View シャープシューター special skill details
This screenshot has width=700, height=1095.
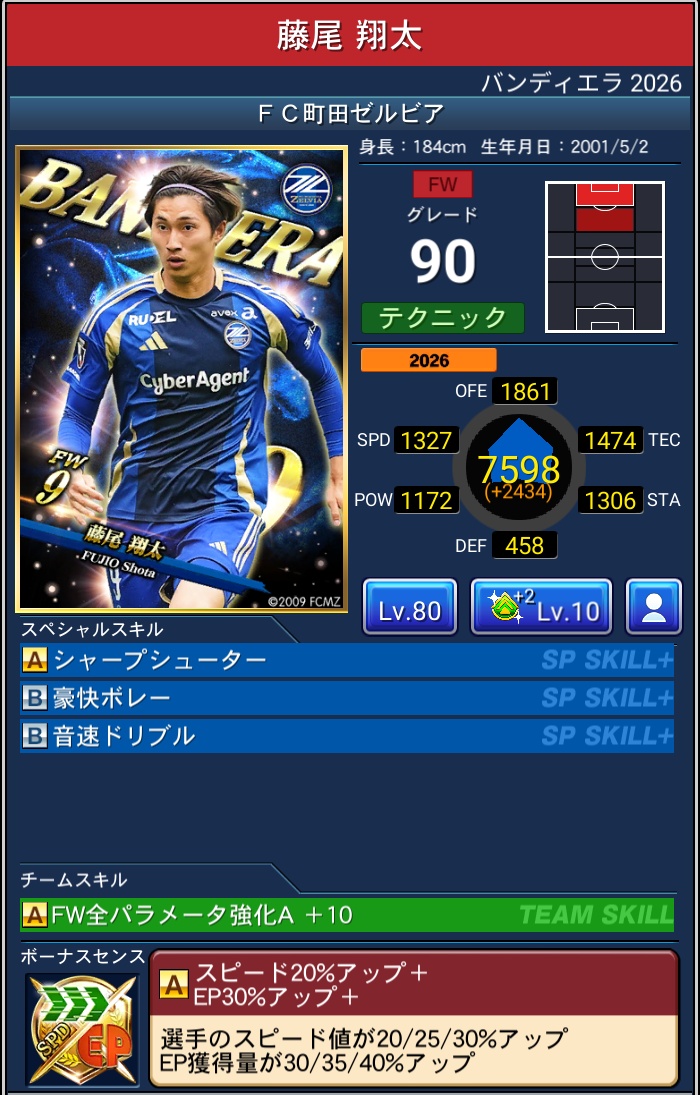point(346,660)
